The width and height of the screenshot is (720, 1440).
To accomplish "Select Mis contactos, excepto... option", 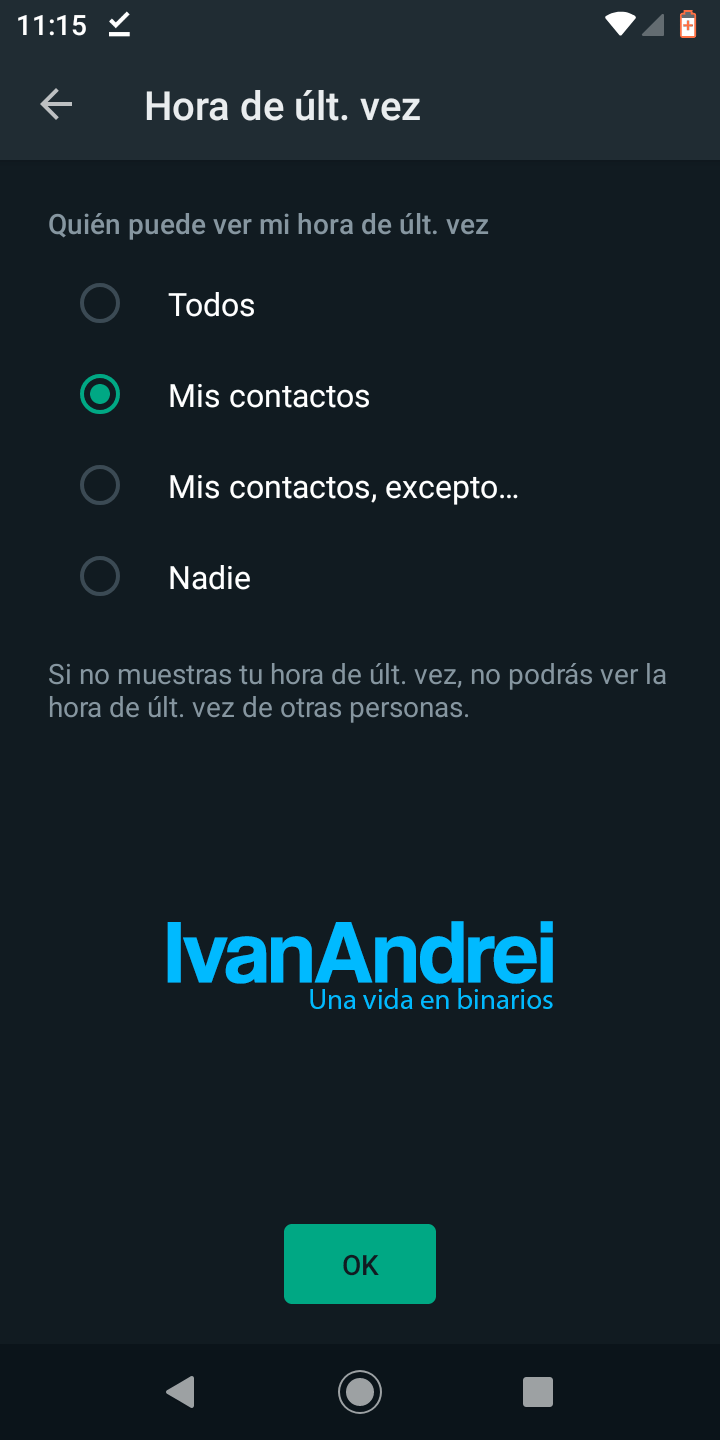I will pyautogui.click(x=100, y=486).
